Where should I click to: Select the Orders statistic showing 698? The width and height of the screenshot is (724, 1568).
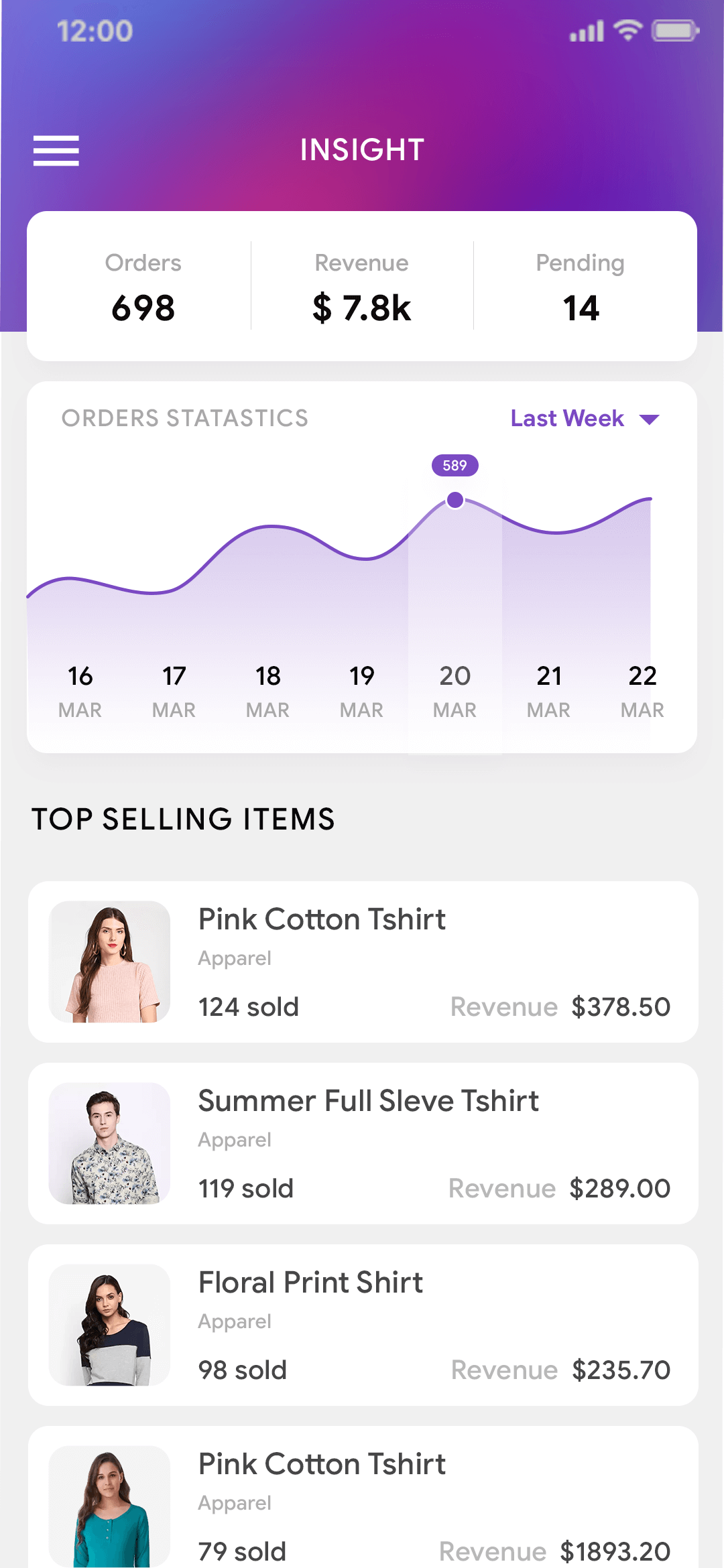[142, 288]
